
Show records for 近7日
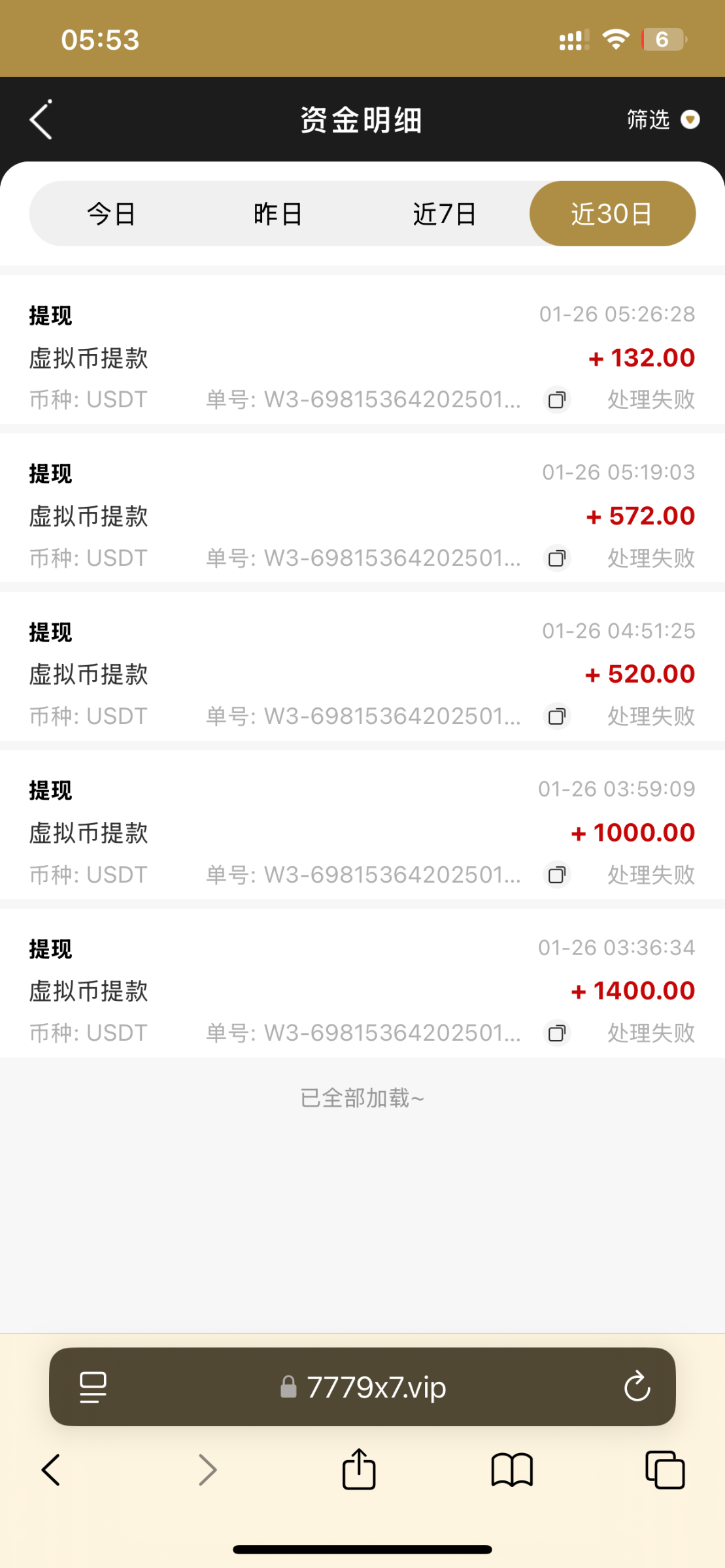click(x=445, y=214)
